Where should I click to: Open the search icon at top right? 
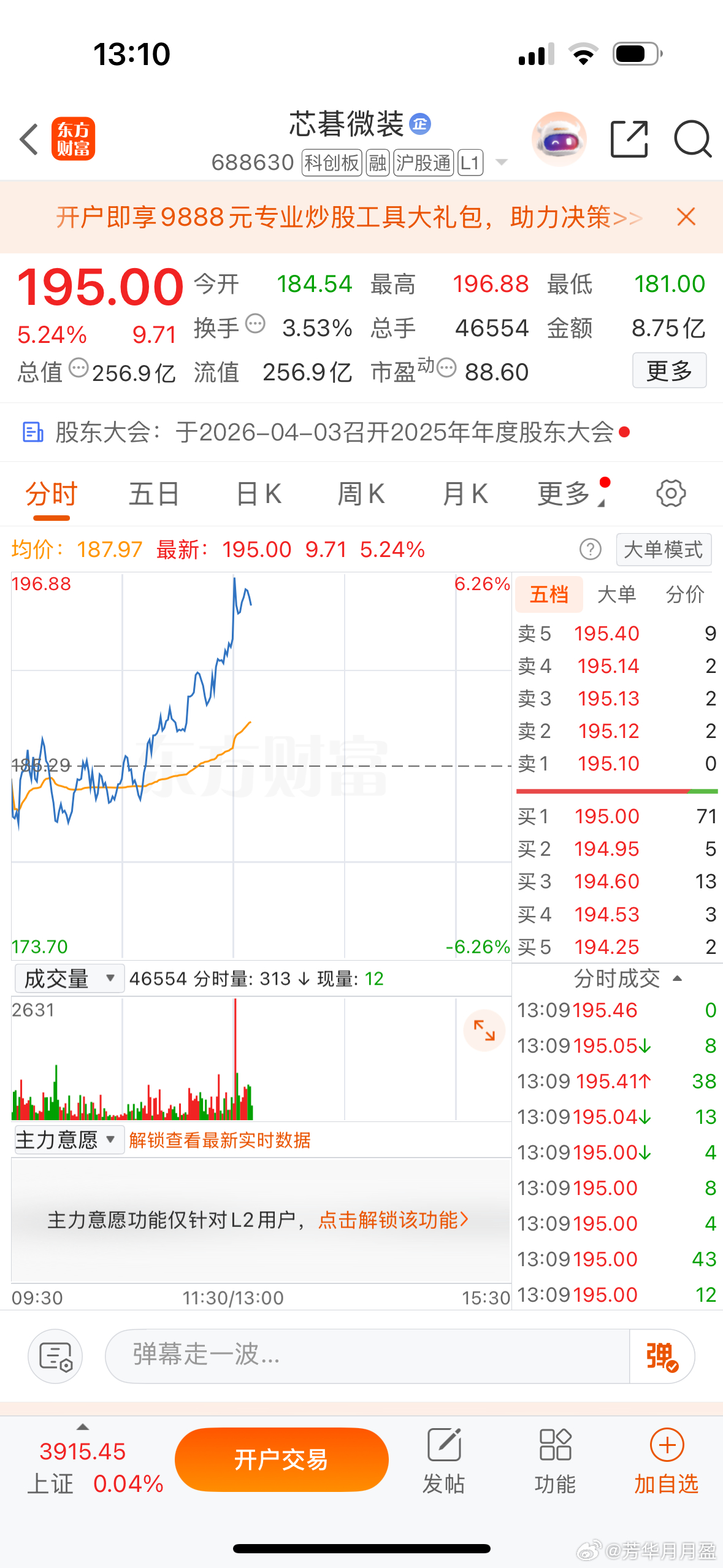692,140
